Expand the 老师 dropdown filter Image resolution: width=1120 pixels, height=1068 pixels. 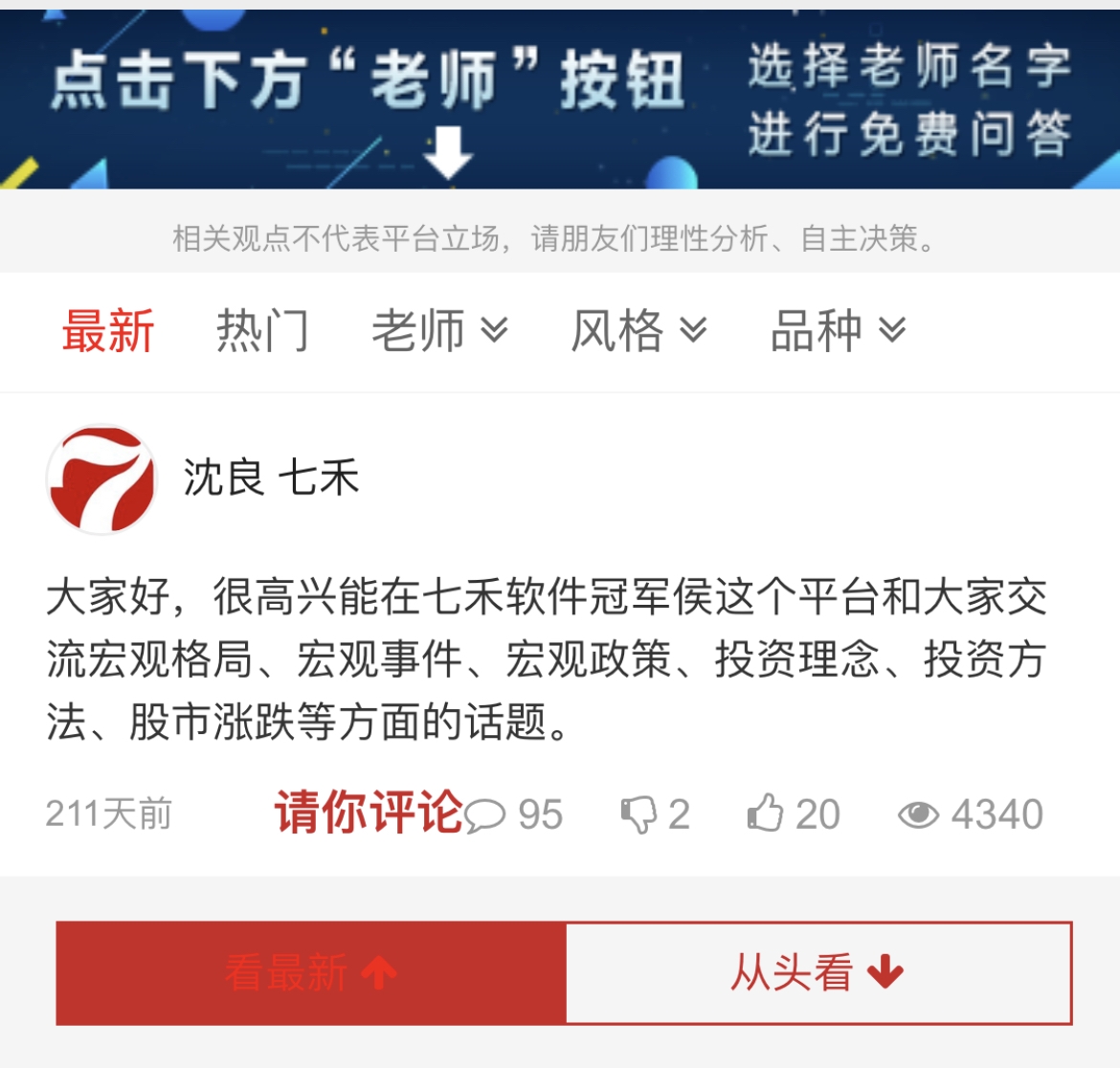coord(439,332)
